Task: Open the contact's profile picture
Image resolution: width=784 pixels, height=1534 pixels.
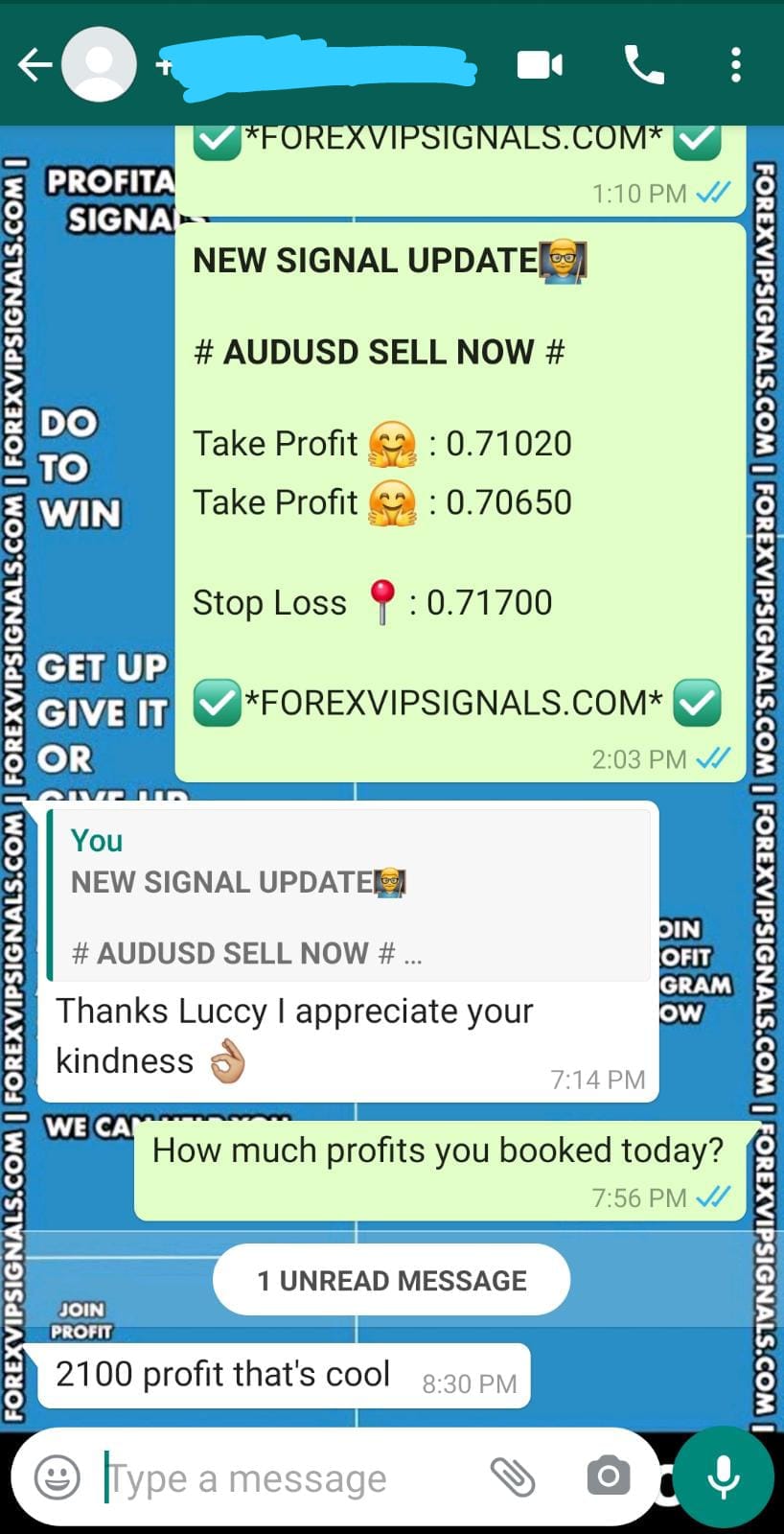Action: point(99,65)
